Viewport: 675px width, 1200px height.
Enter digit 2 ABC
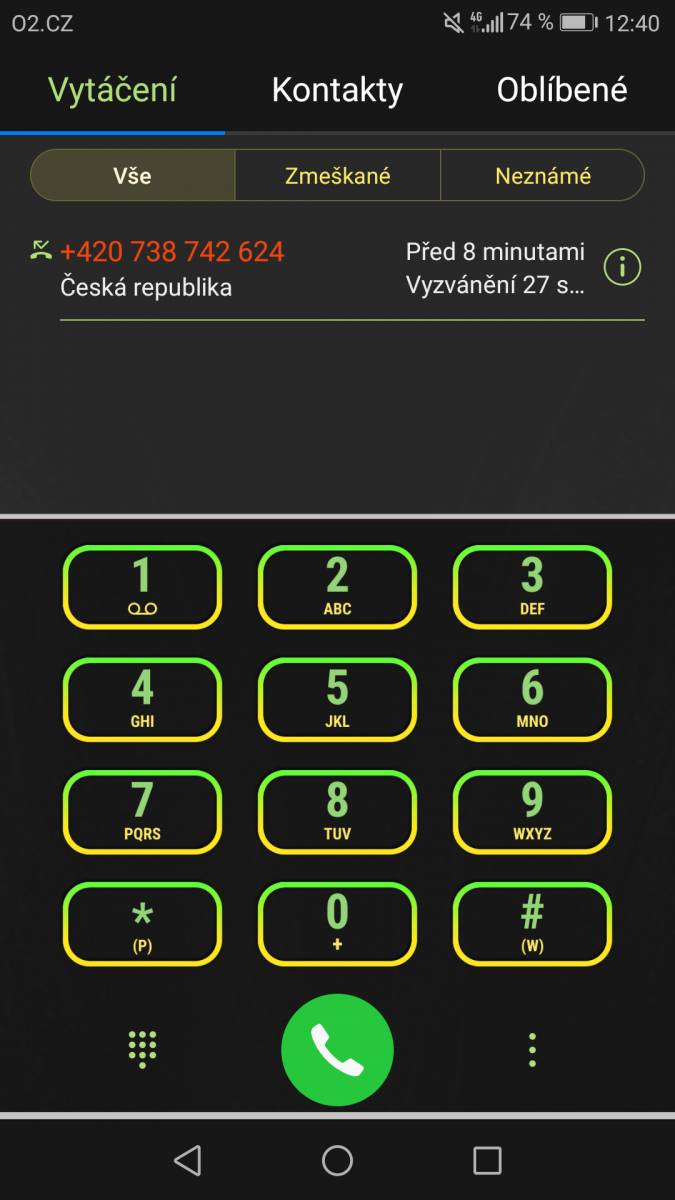337,587
